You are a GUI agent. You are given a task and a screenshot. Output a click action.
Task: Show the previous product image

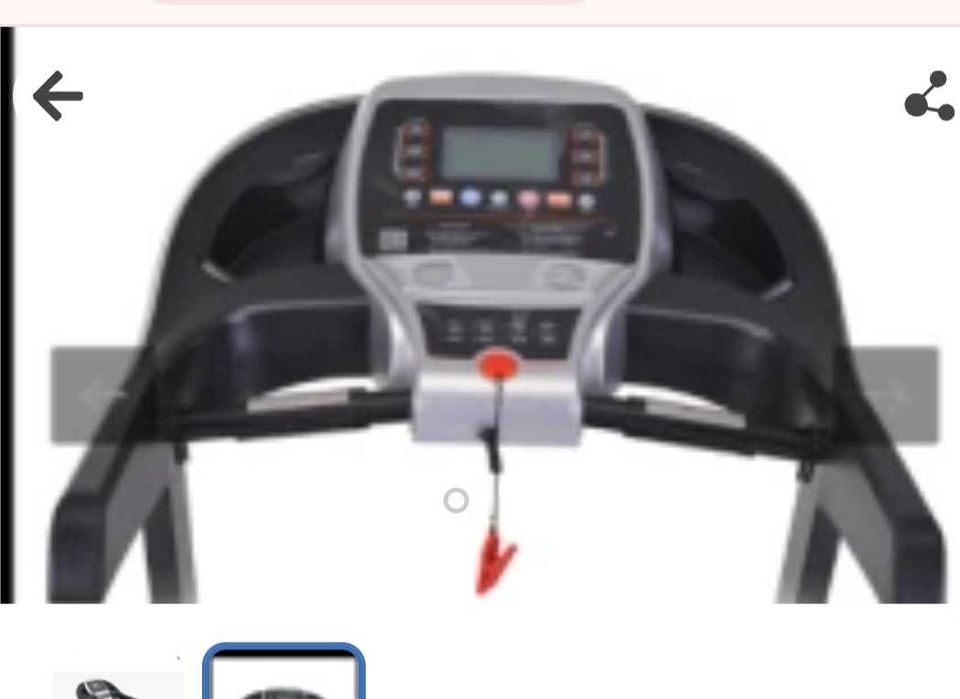[97, 396]
